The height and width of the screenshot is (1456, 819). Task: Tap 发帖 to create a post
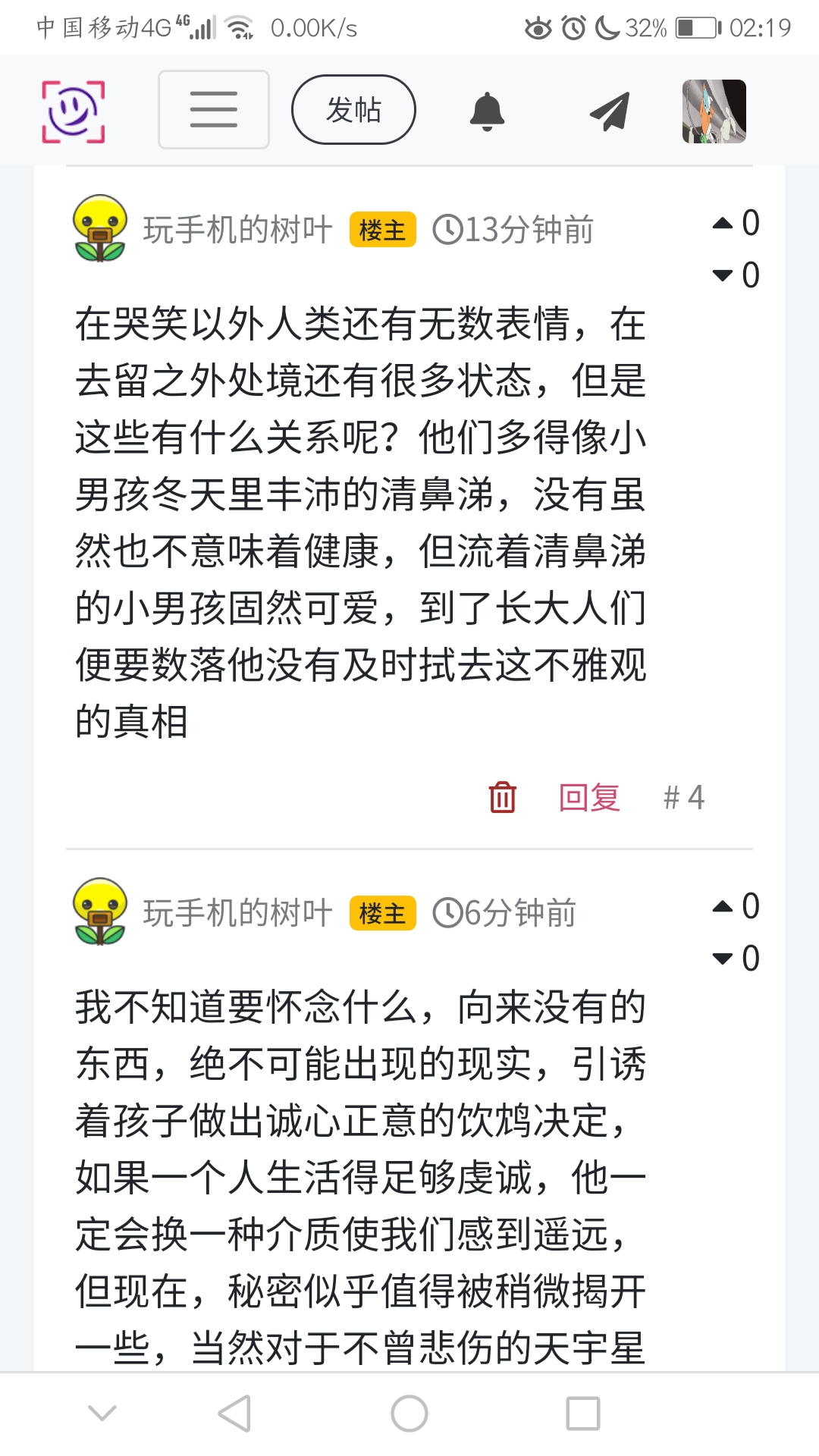point(353,110)
